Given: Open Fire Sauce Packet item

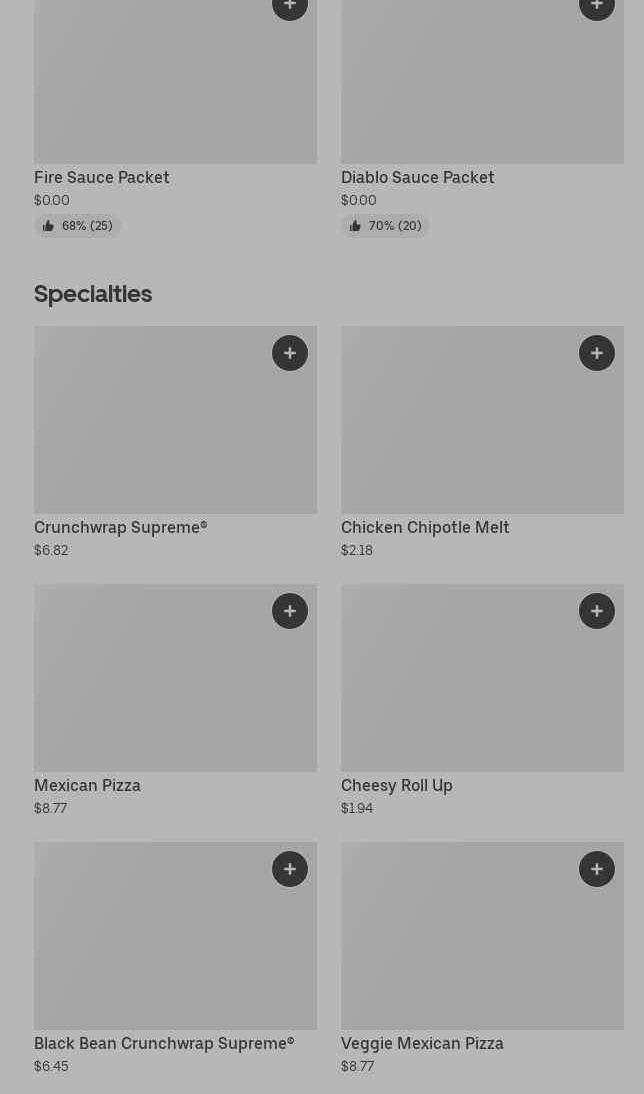Looking at the screenshot, I should (x=175, y=119).
